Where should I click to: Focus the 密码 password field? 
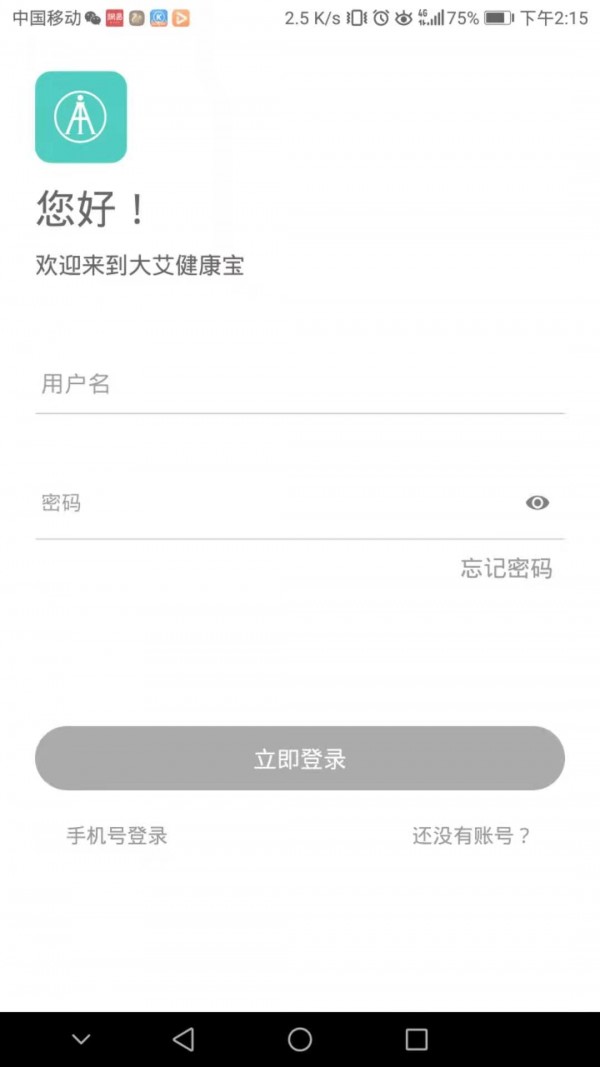pyautogui.click(x=270, y=503)
